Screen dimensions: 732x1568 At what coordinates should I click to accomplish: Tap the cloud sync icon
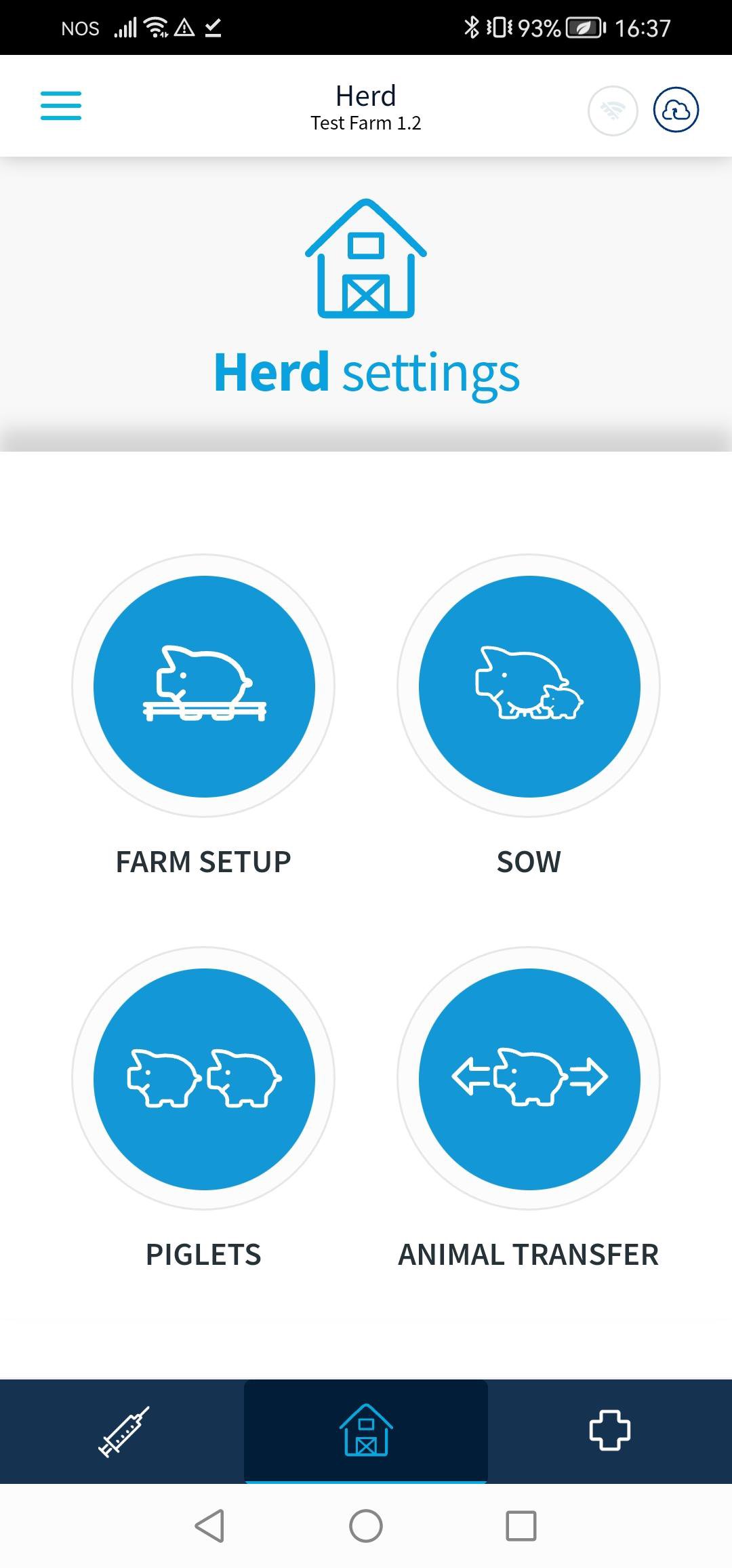(677, 111)
